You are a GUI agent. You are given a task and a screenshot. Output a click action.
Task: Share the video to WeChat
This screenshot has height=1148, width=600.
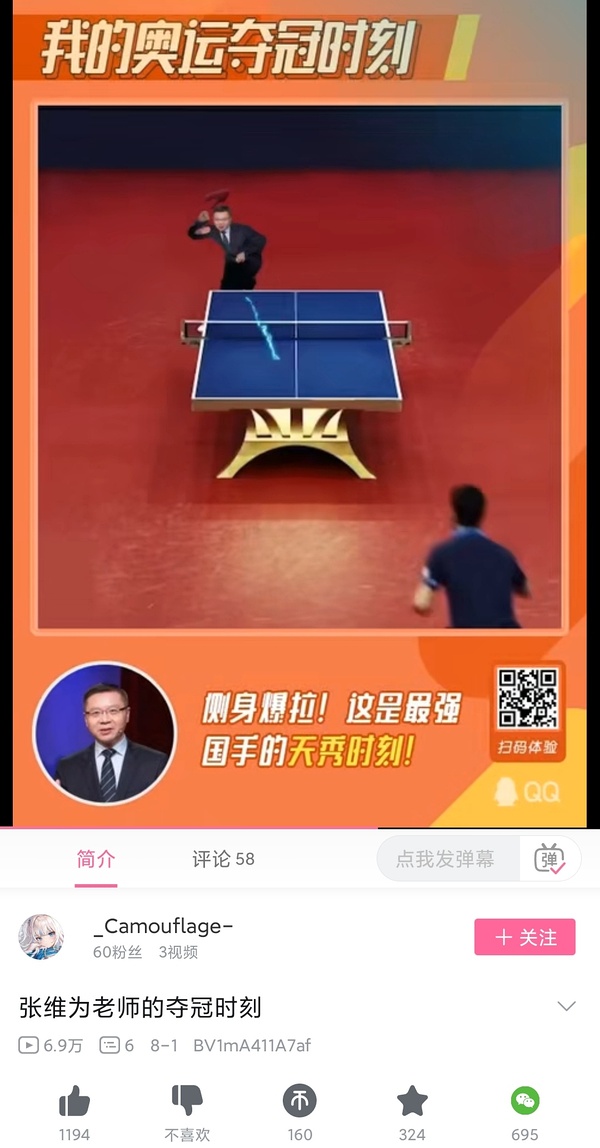[525, 1101]
